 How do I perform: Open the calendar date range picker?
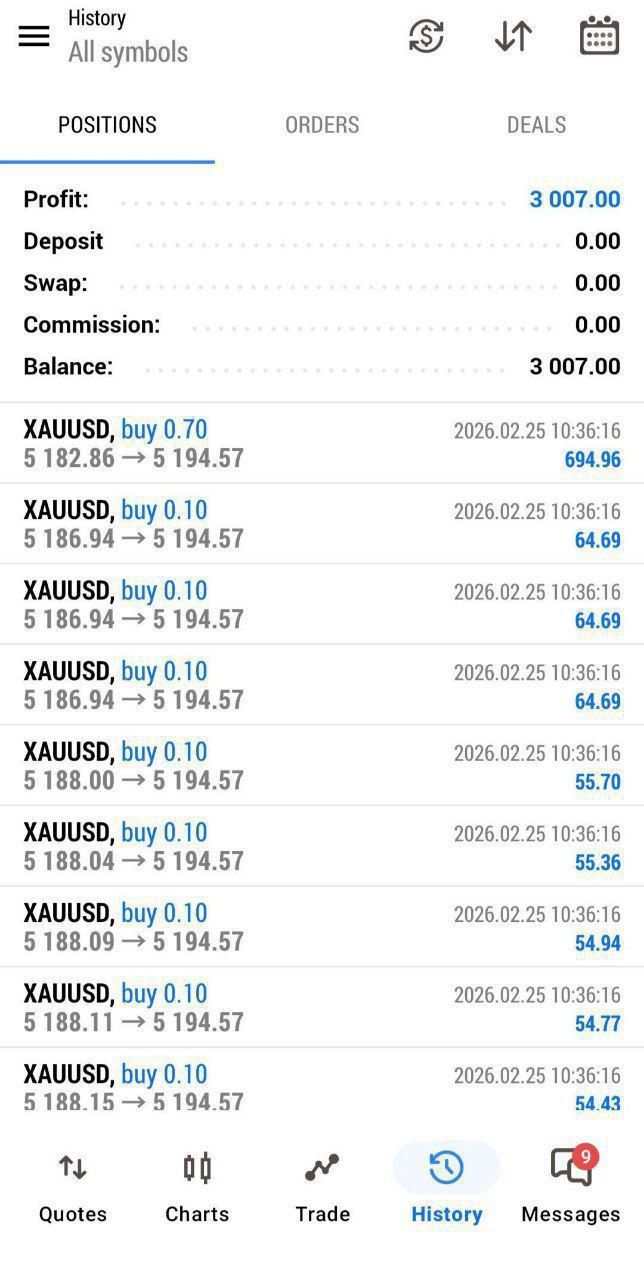click(599, 36)
